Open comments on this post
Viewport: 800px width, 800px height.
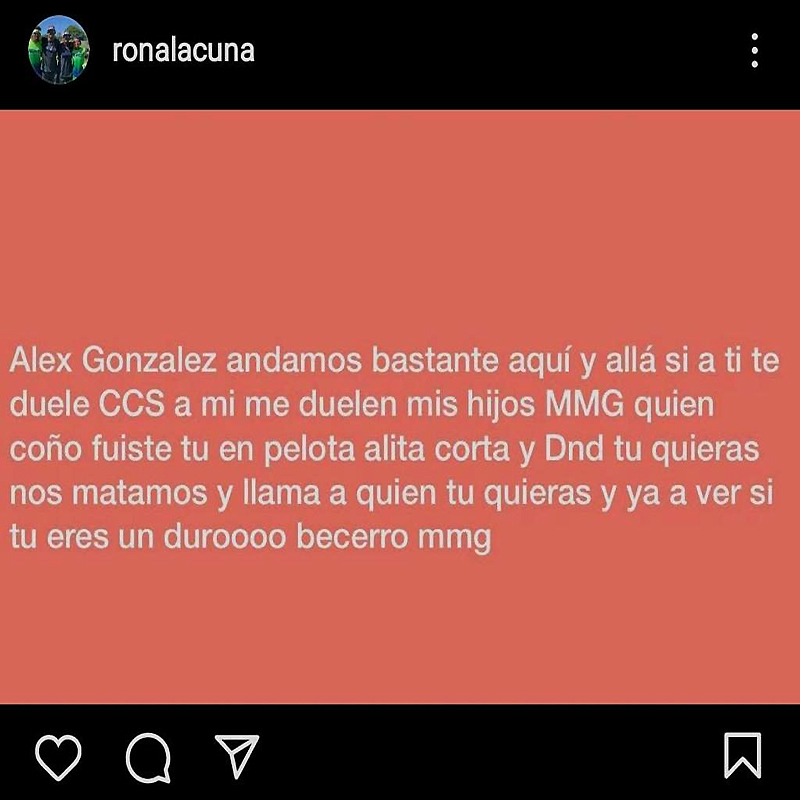[148, 757]
